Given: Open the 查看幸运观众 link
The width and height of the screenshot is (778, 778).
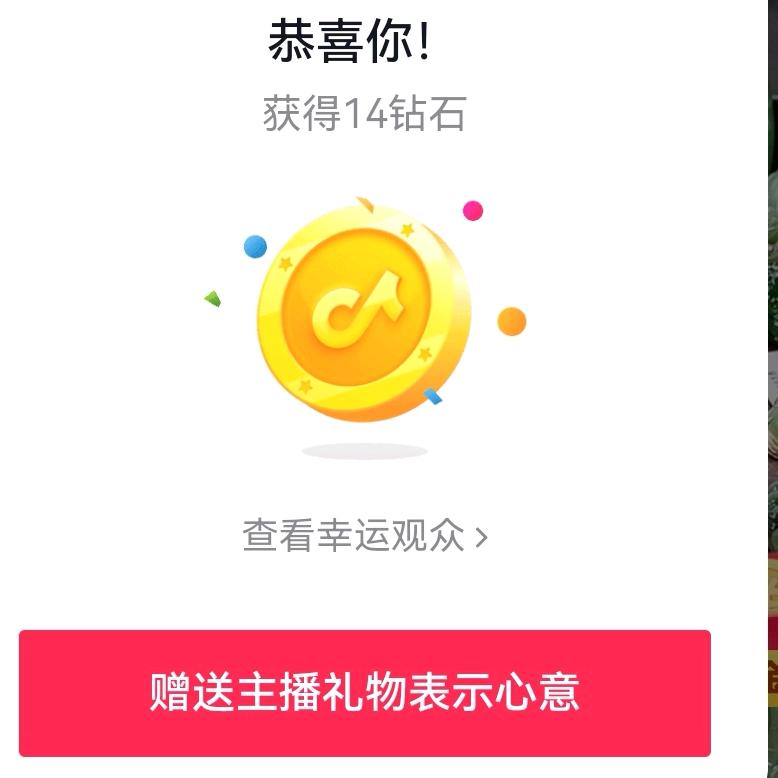Looking at the screenshot, I should pyautogui.click(x=365, y=537).
